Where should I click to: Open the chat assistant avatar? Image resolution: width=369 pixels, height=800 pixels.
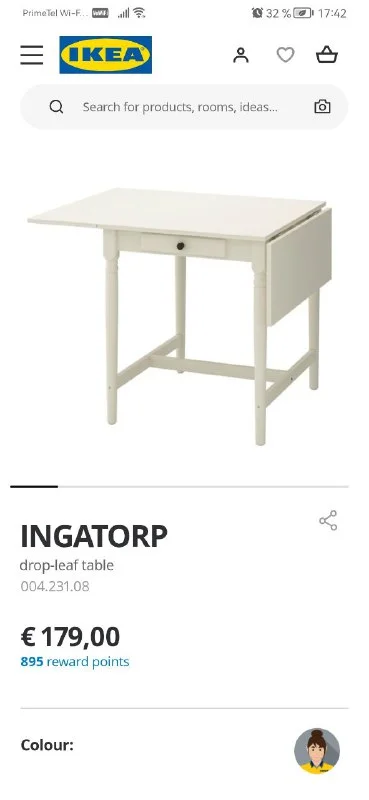click(x=317, y=751)
